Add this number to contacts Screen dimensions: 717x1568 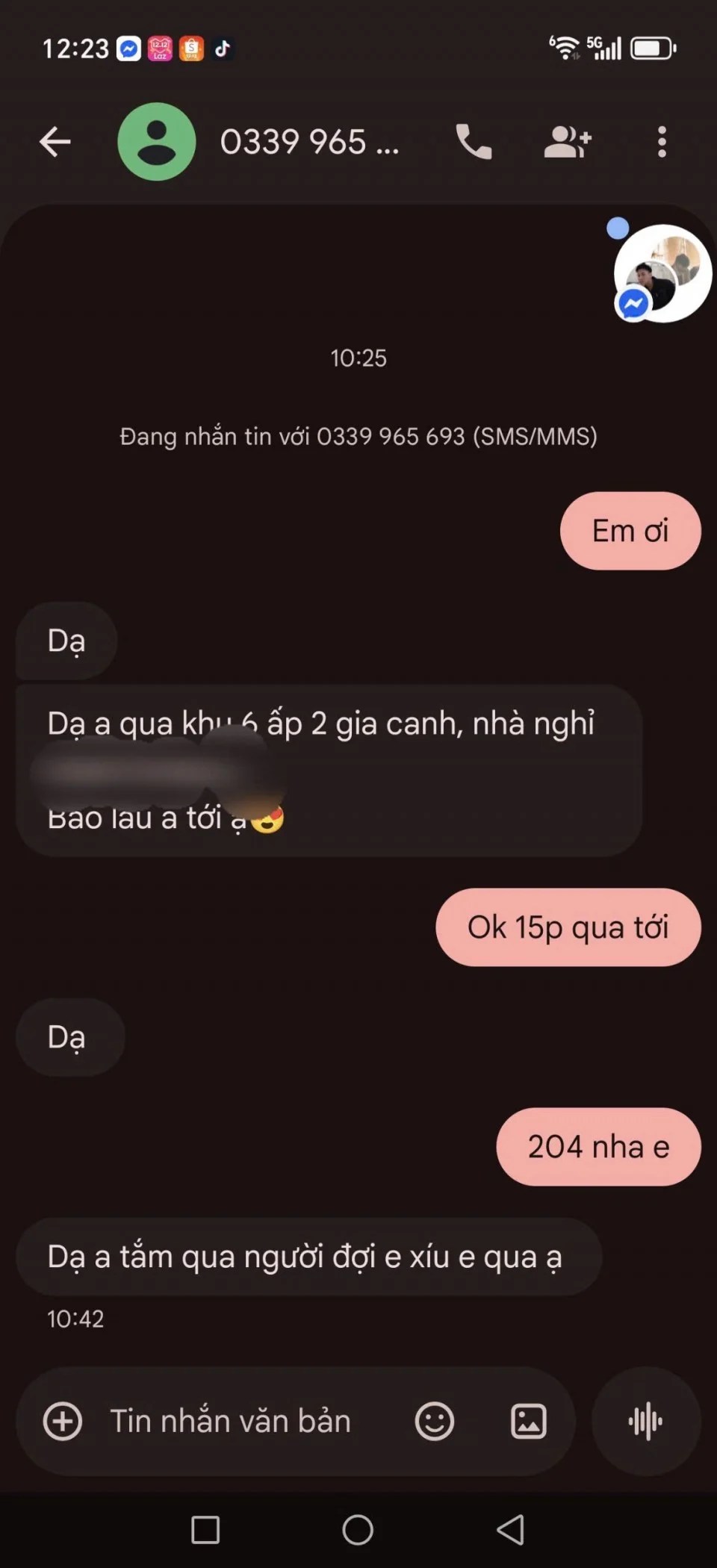point(568,142)
